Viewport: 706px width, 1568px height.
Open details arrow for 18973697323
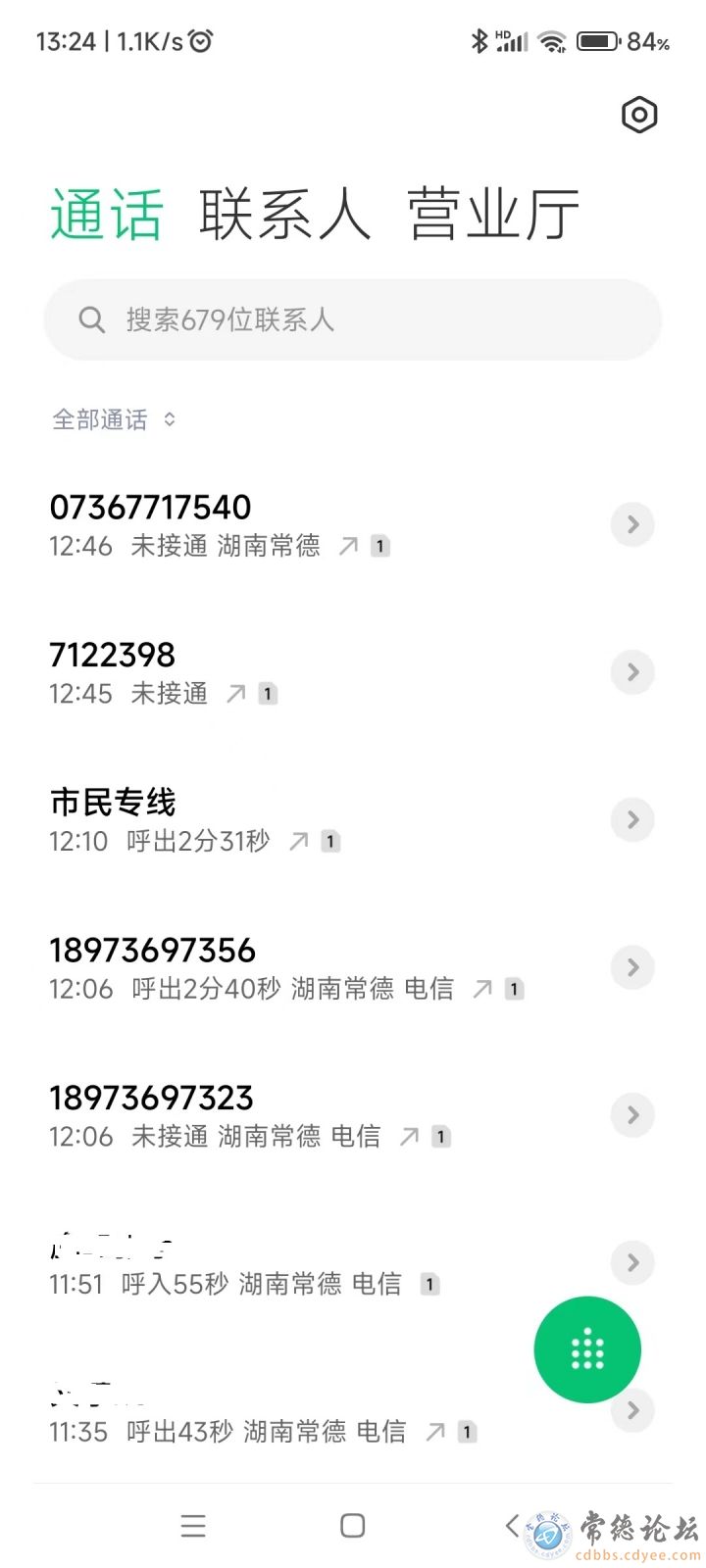coord(632,1114)
